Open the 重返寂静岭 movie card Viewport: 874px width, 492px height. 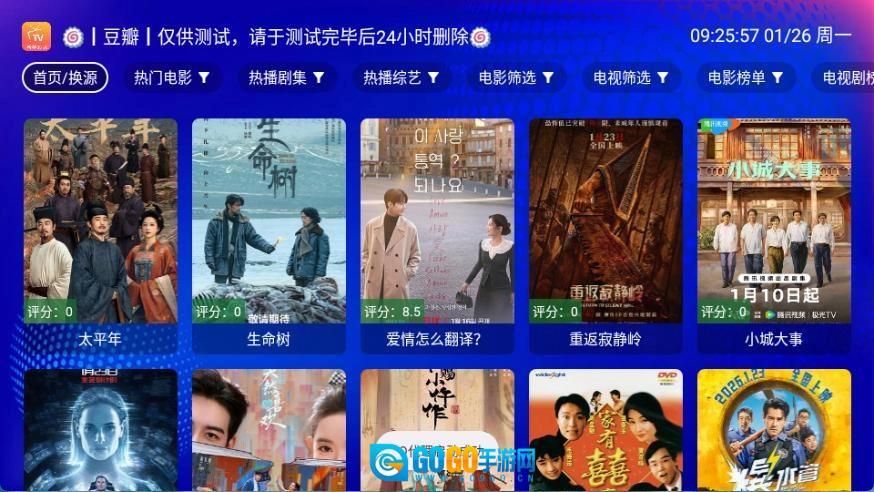[605, 235]
